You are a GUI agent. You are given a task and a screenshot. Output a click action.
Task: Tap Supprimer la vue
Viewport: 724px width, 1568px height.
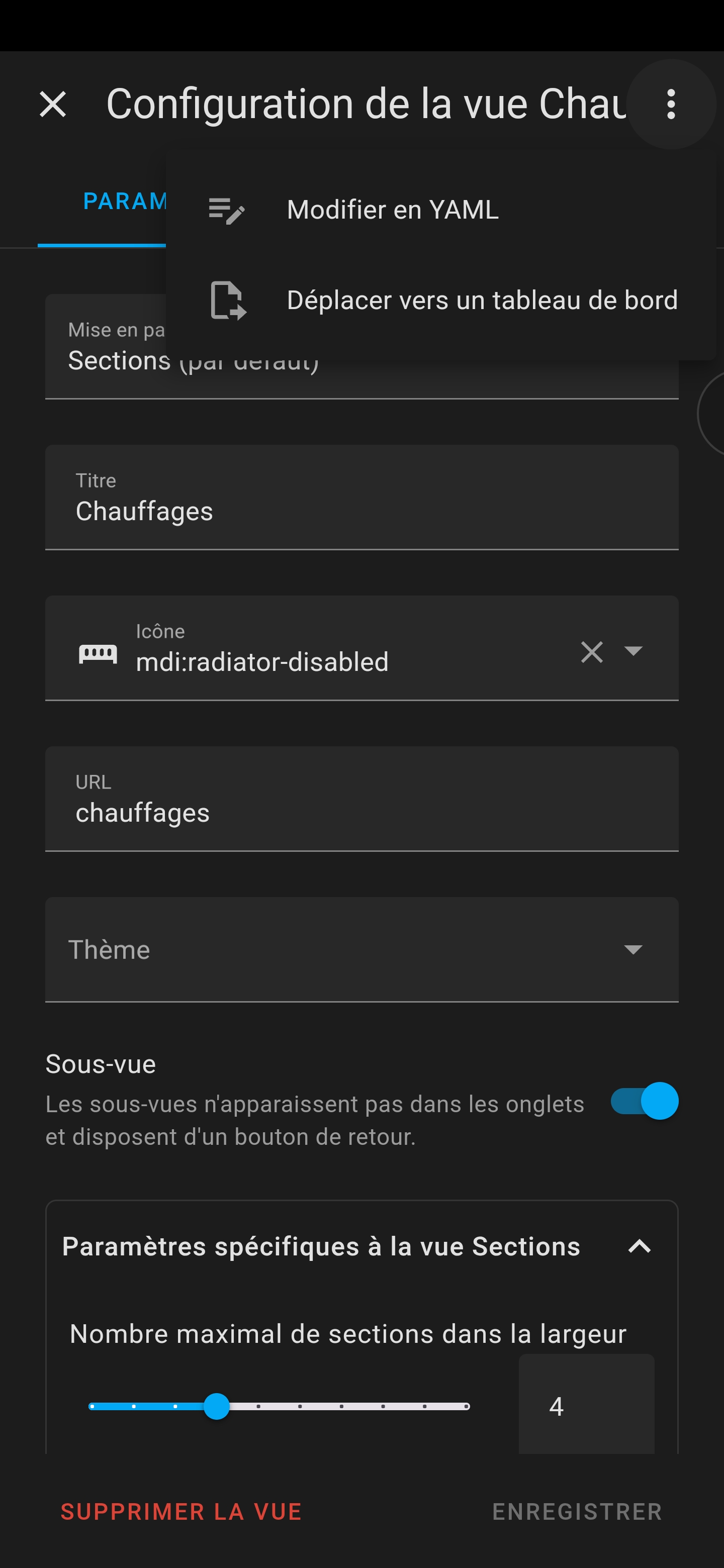[x=182, y=1511]
